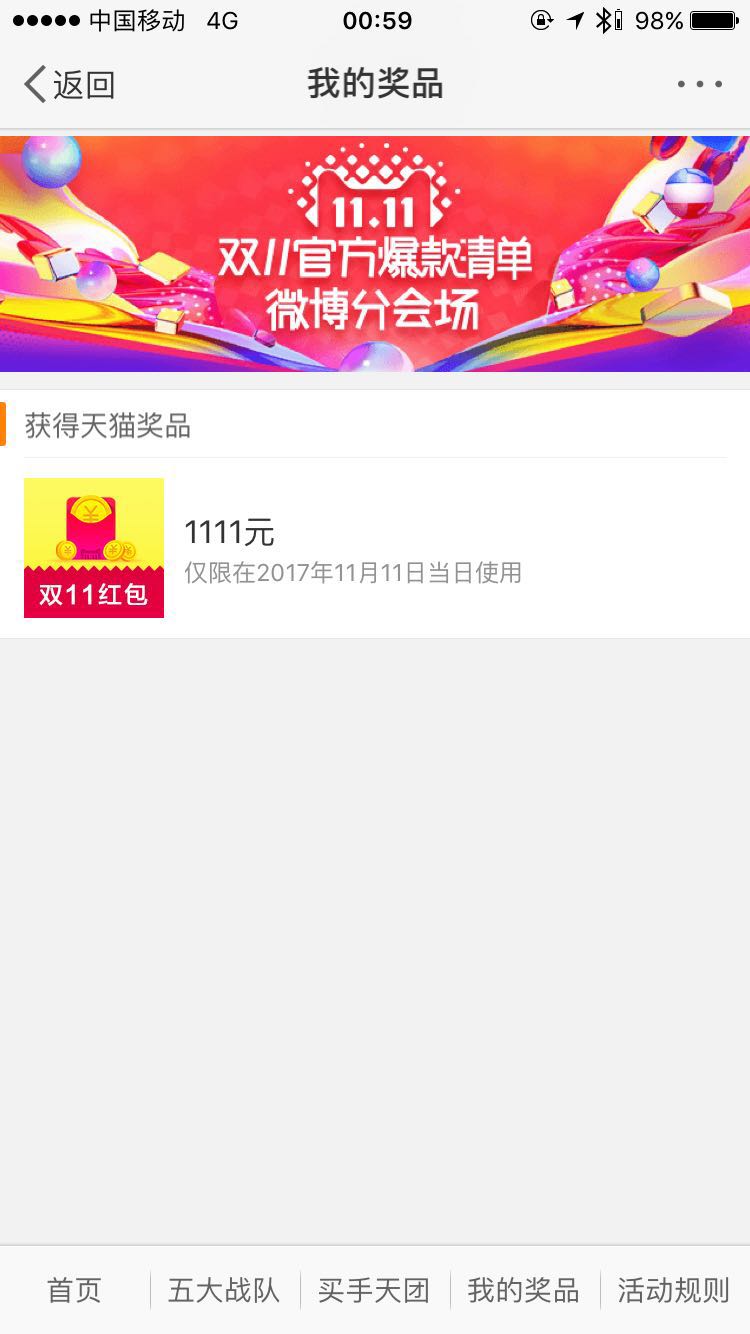Go to the 首页 tab
The height and width of the screenshot is (1334, 750).
click(x=75, y=1290)
